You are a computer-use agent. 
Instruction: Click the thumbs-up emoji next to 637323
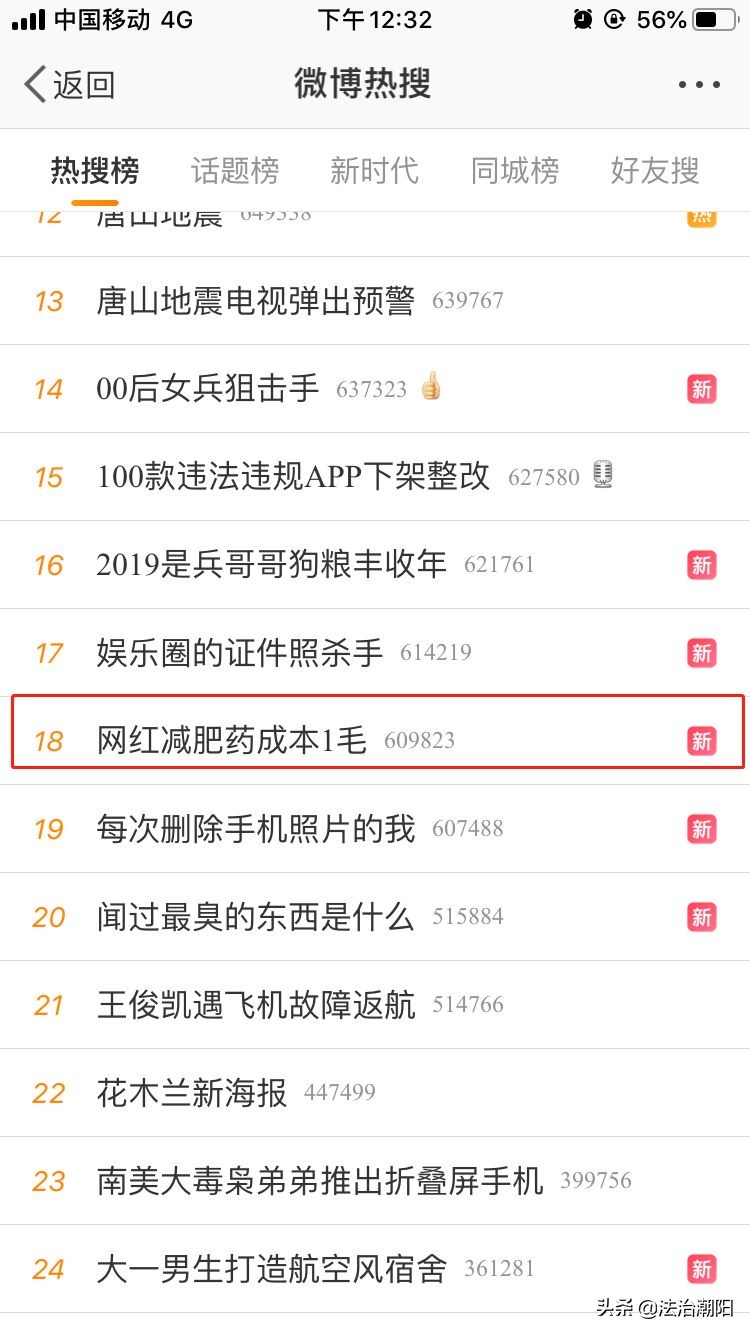[430, 385]
